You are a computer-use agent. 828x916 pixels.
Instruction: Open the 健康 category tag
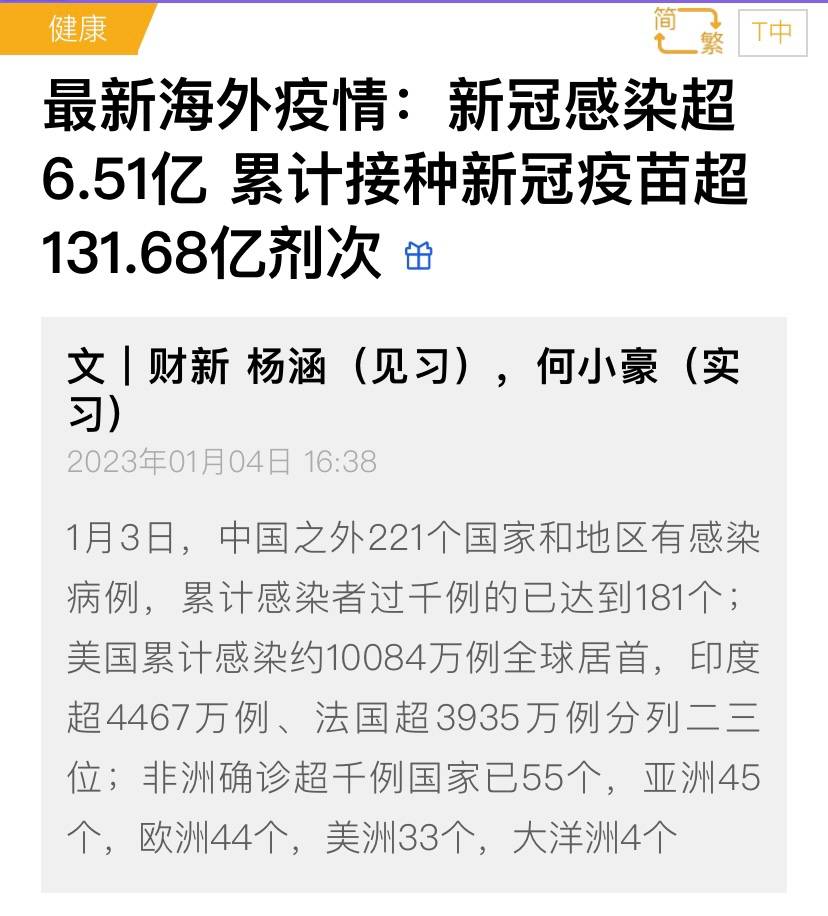point(78,29)
